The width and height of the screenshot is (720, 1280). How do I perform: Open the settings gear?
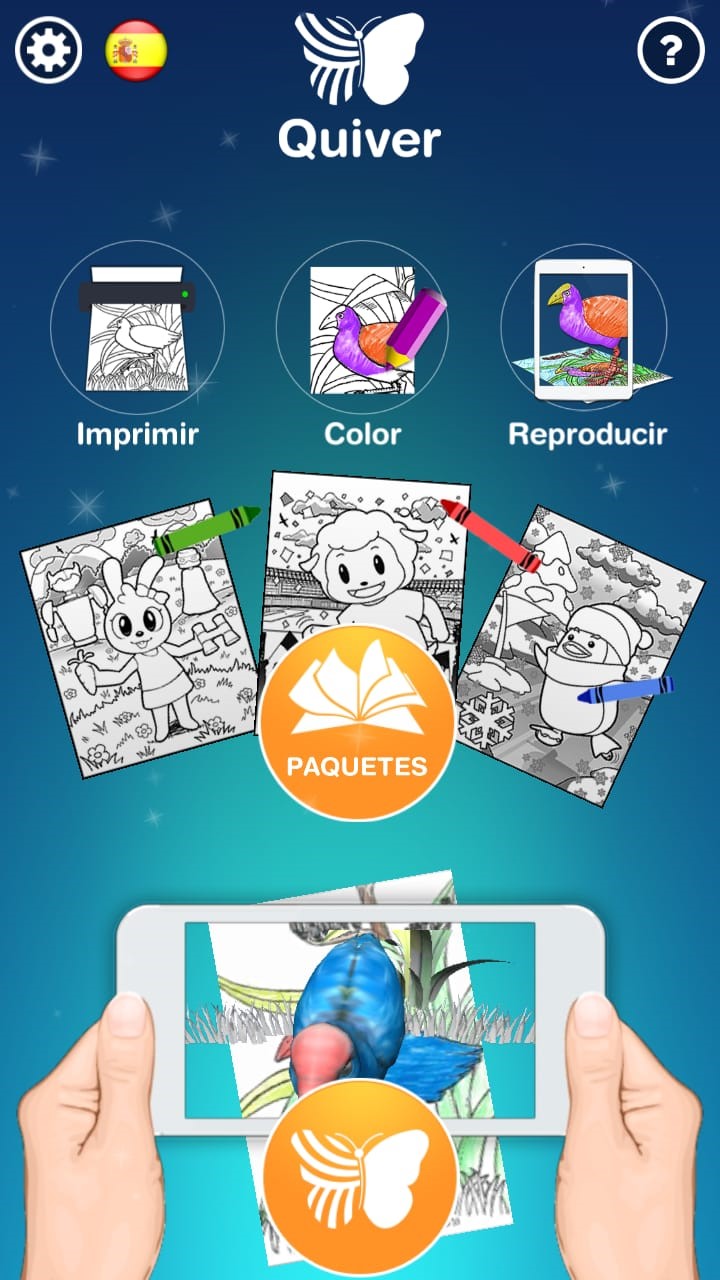(x=49, y=50)
